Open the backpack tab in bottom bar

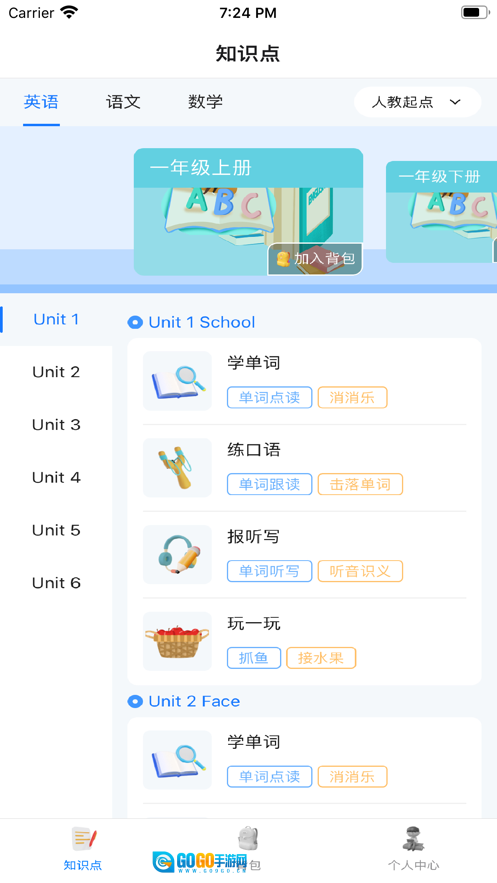pyautogui.click(x=248, y=850)
